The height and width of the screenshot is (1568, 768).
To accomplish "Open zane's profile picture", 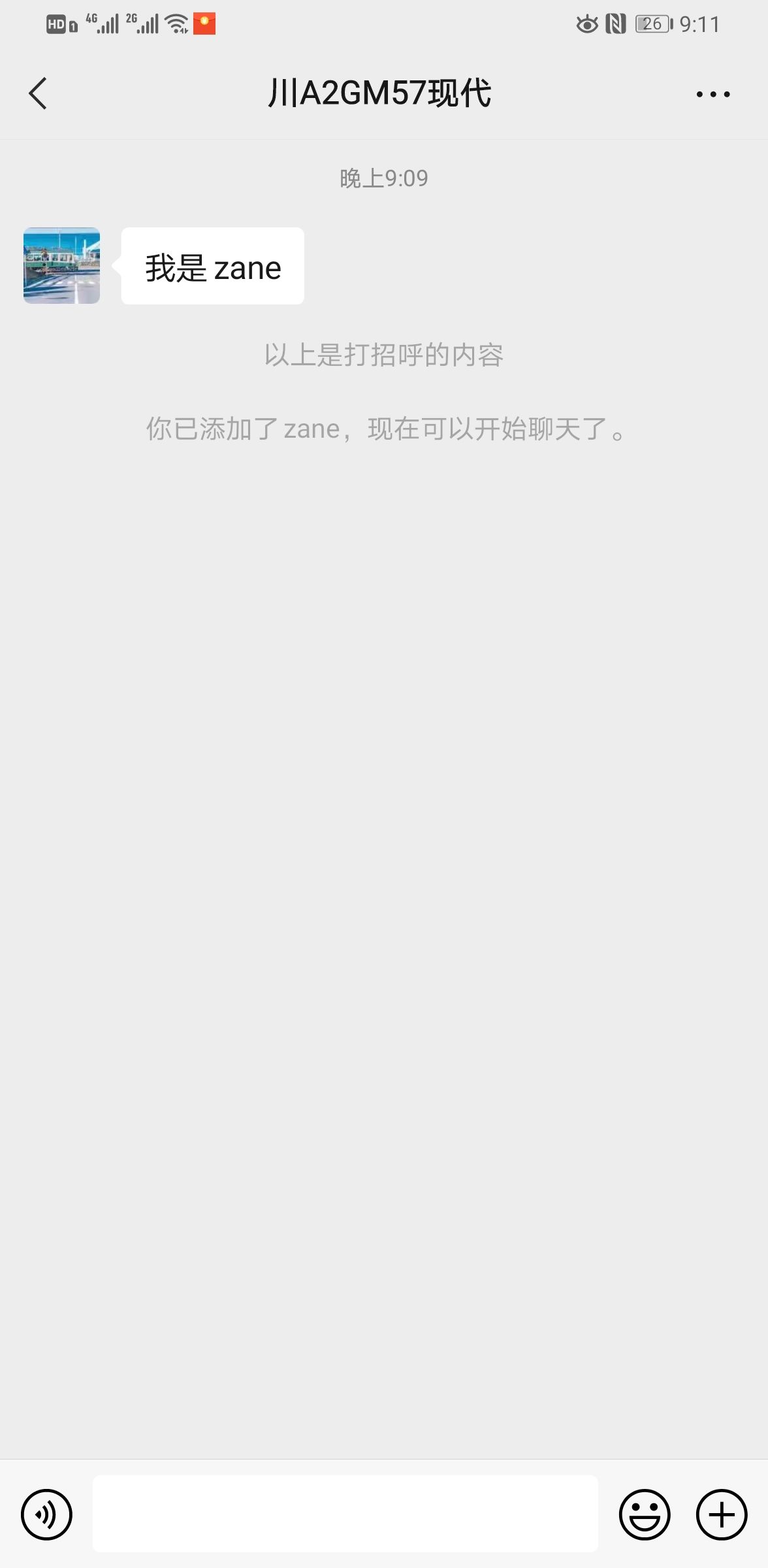I will [x=62, y=266].
